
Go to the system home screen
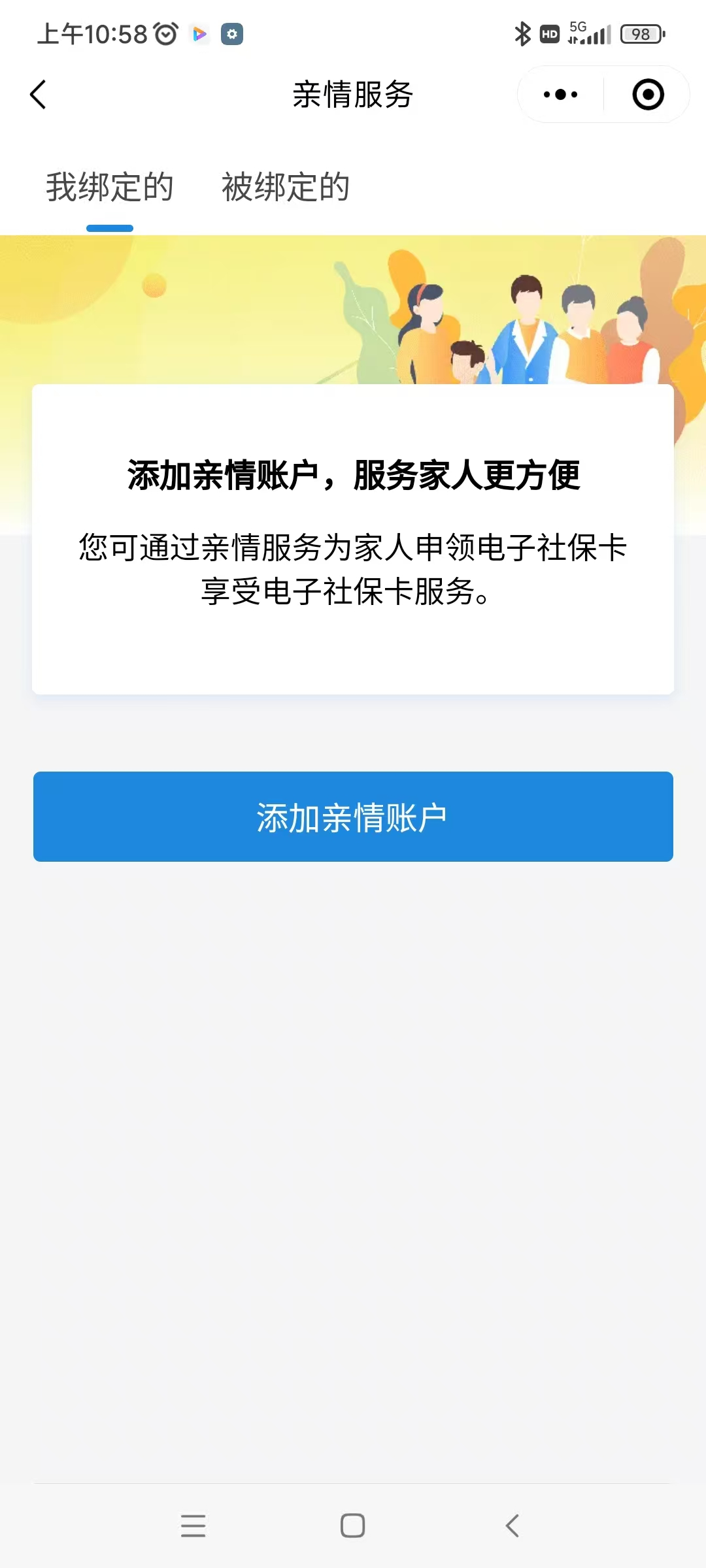[x=353, y=1526]
